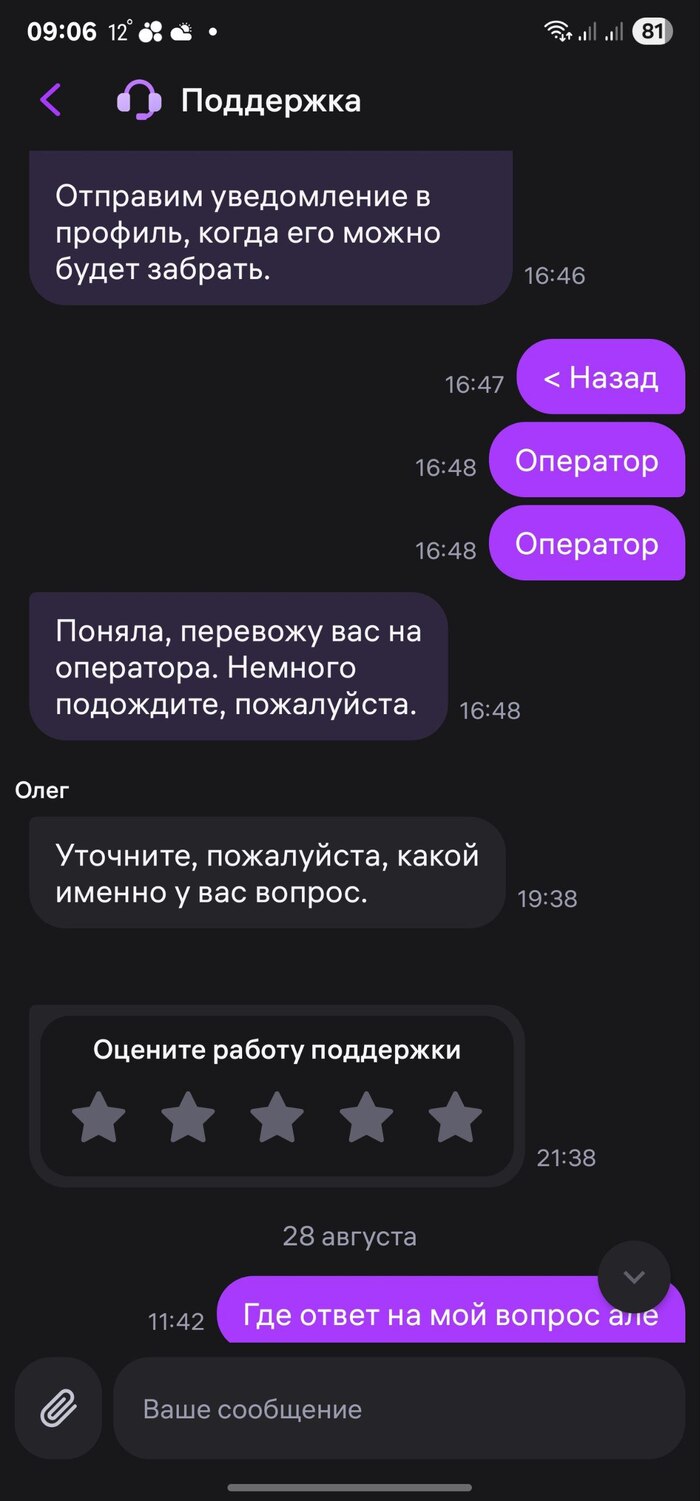
Task: Focus the Ваше сообщение text field
Action: point(400,1408)
